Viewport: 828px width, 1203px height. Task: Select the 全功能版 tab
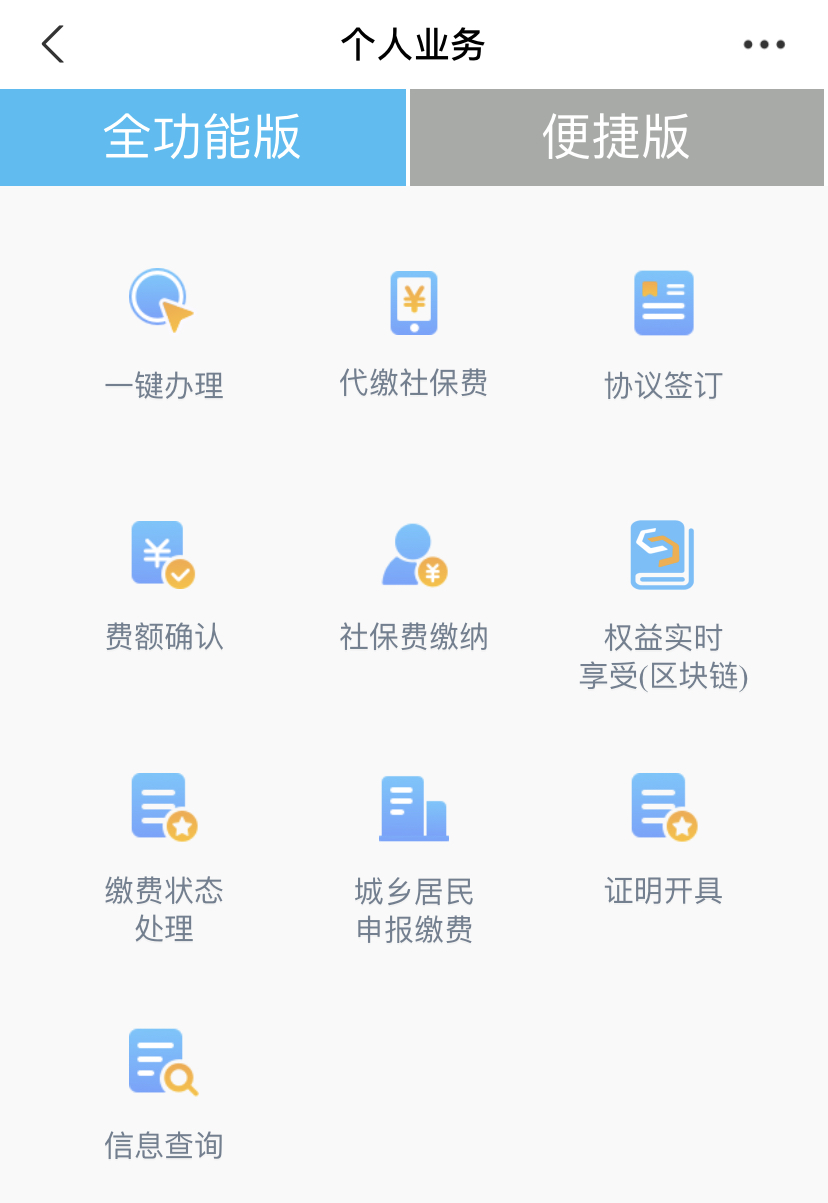[x=203, y=136]
